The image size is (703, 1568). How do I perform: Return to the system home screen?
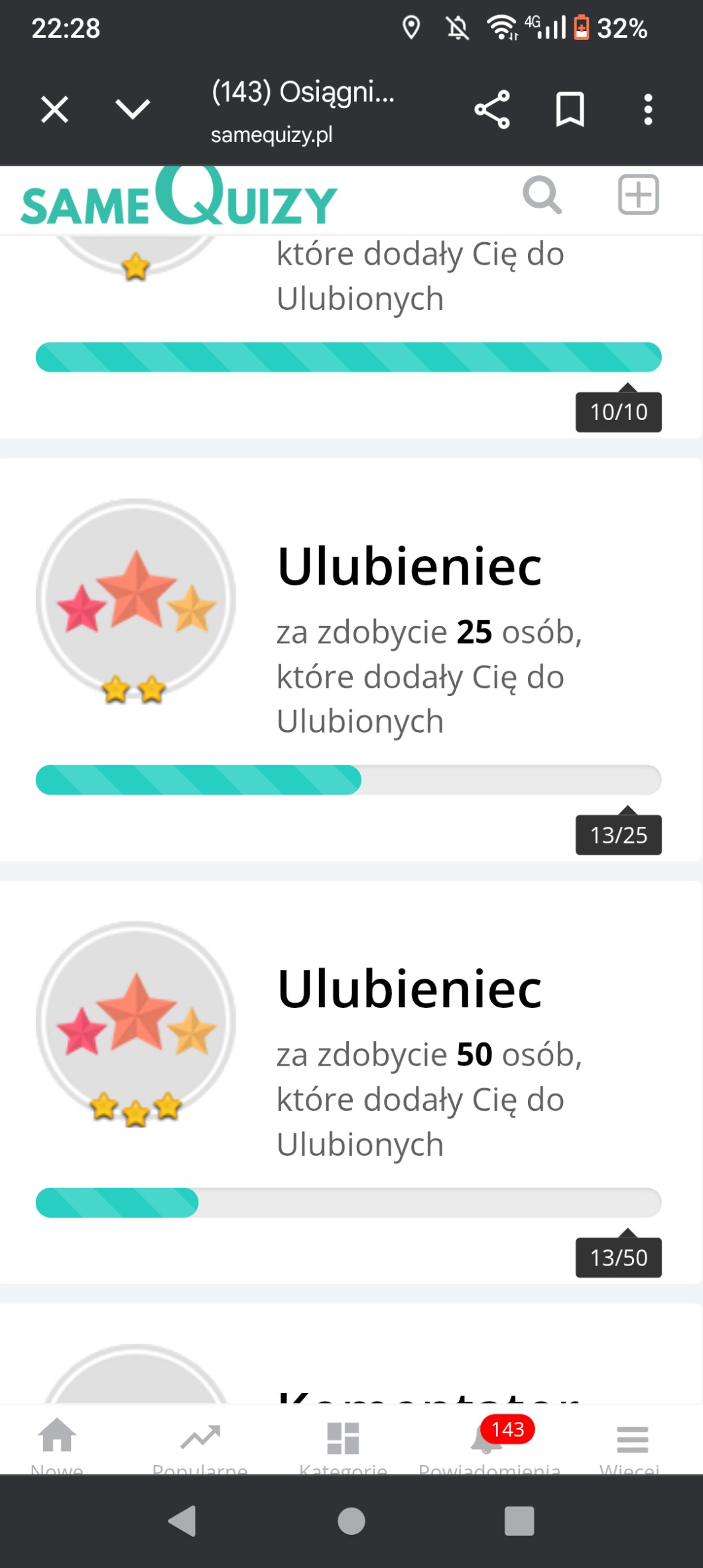click(351, 1521)
